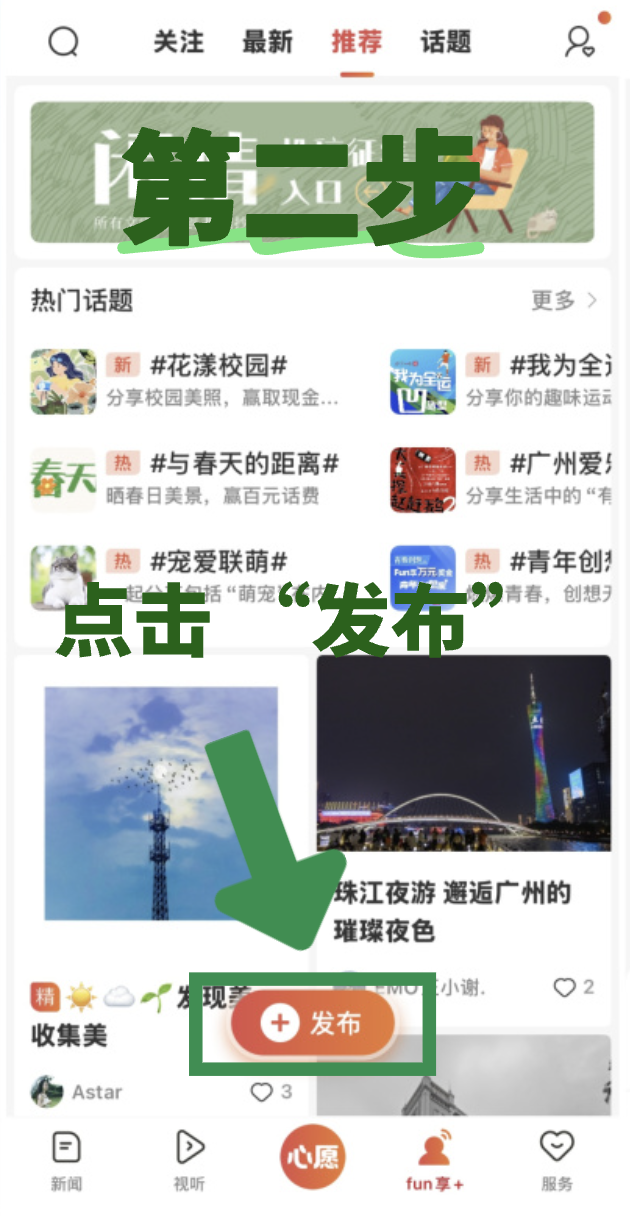Open the top banner
This screenshot has width=630, height=1218.
pyautogui.click(x=311, y=172)
